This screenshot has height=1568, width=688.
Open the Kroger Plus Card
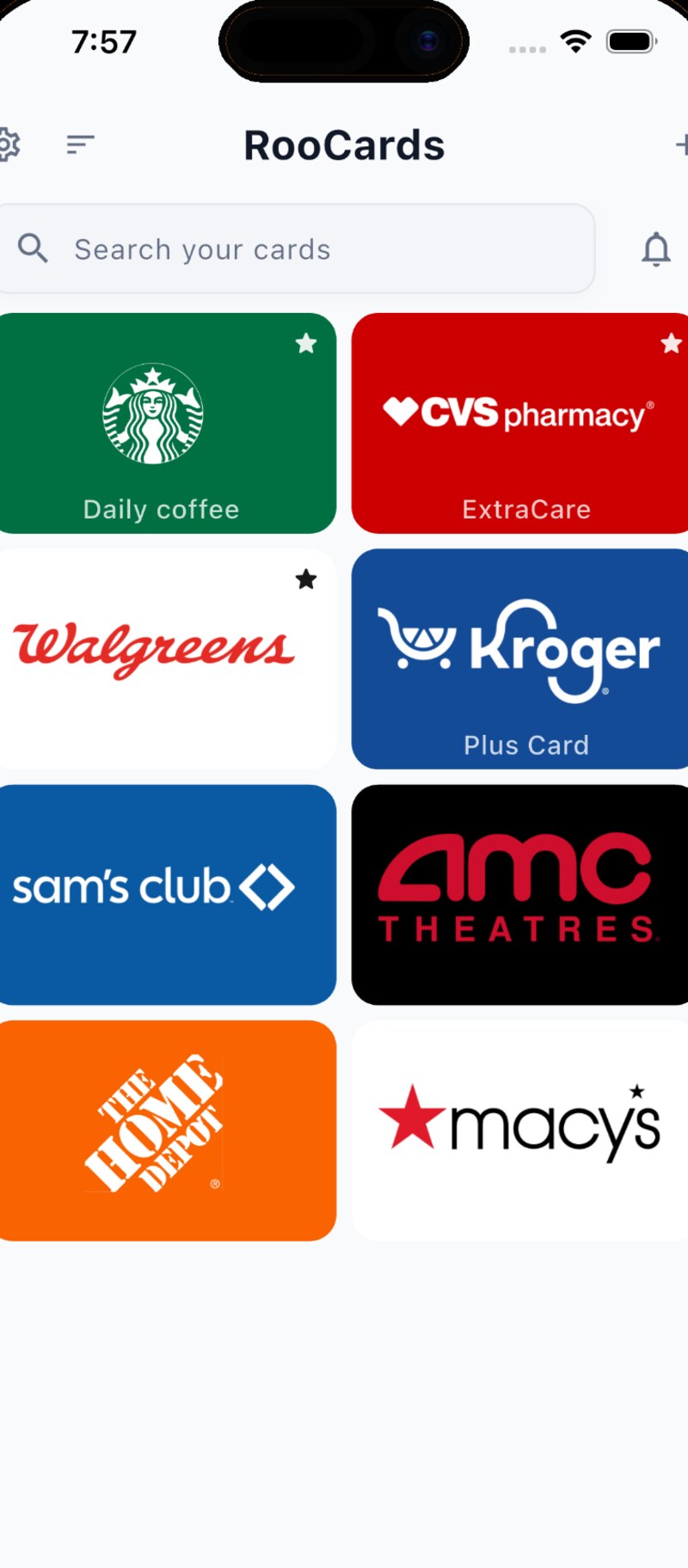click(519, 658)
